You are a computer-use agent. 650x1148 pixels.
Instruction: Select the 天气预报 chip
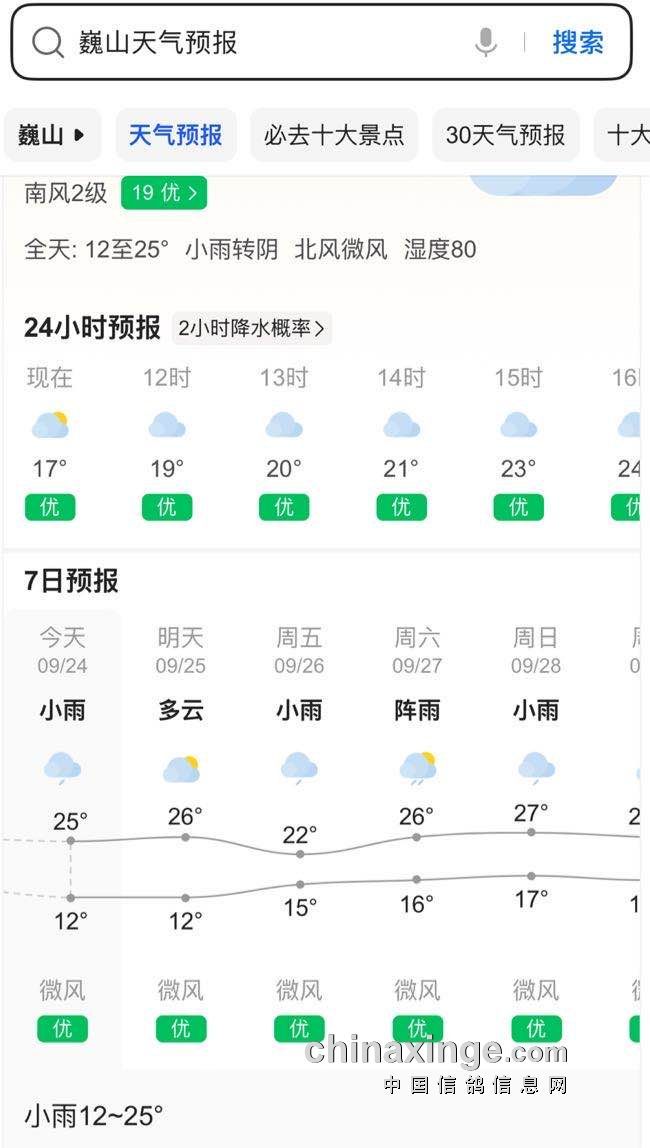pyautogui.click(x=175, y=135)
